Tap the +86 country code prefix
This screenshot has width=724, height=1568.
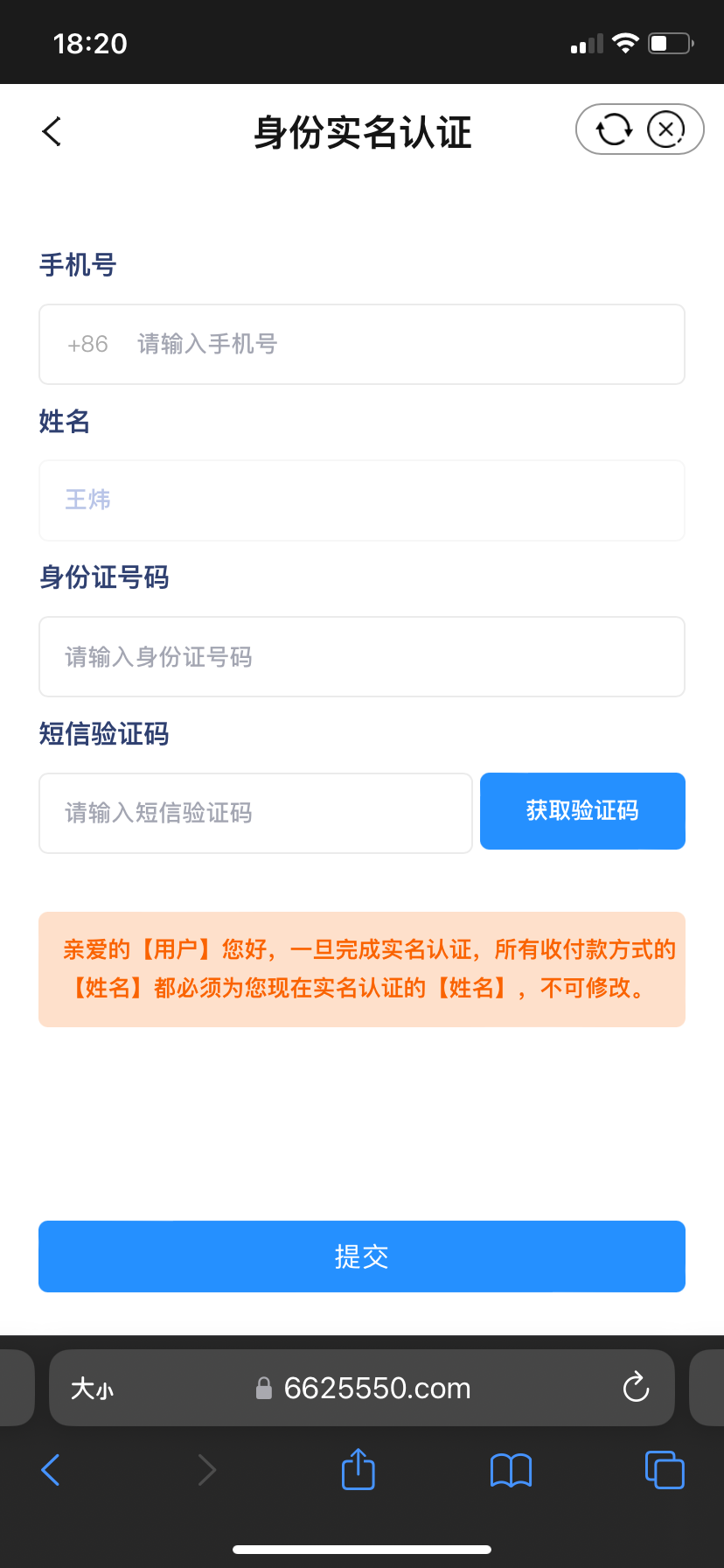coord(87,344)
